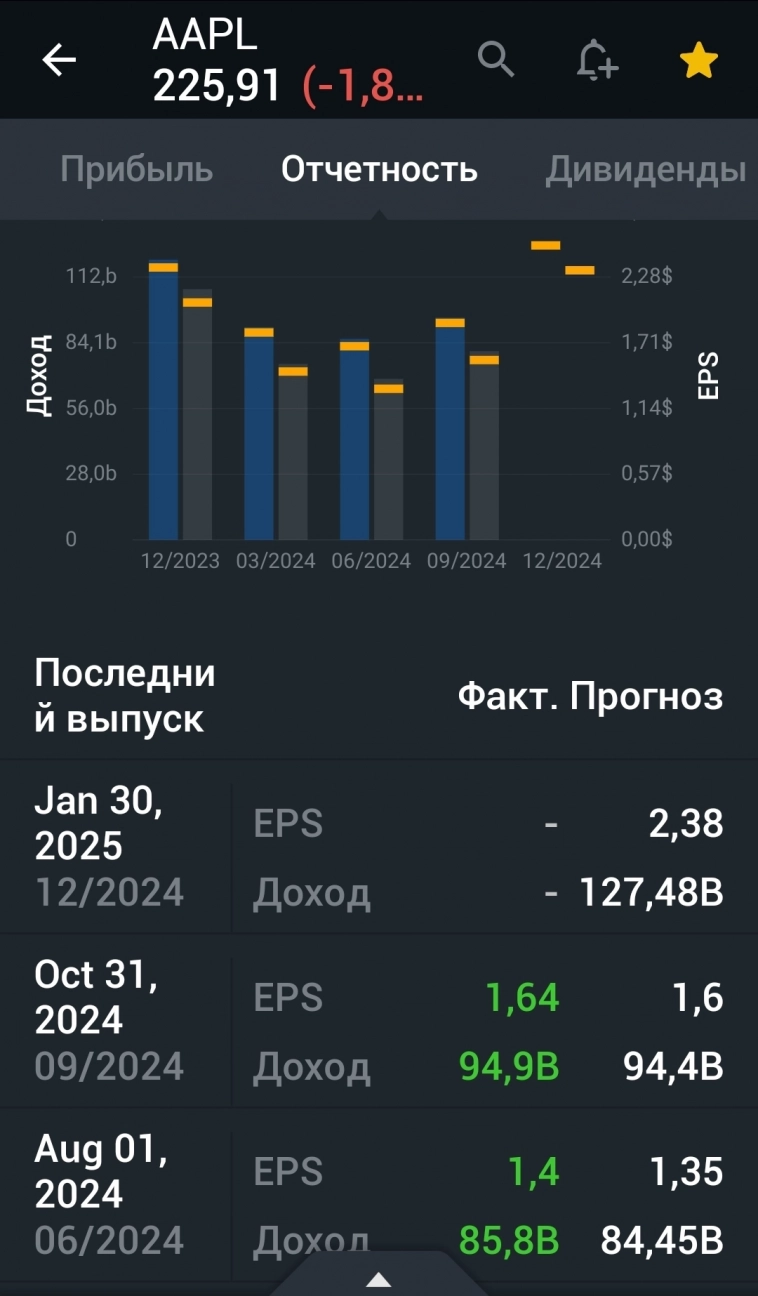Select the Отчетность tab

pos(379,170)
